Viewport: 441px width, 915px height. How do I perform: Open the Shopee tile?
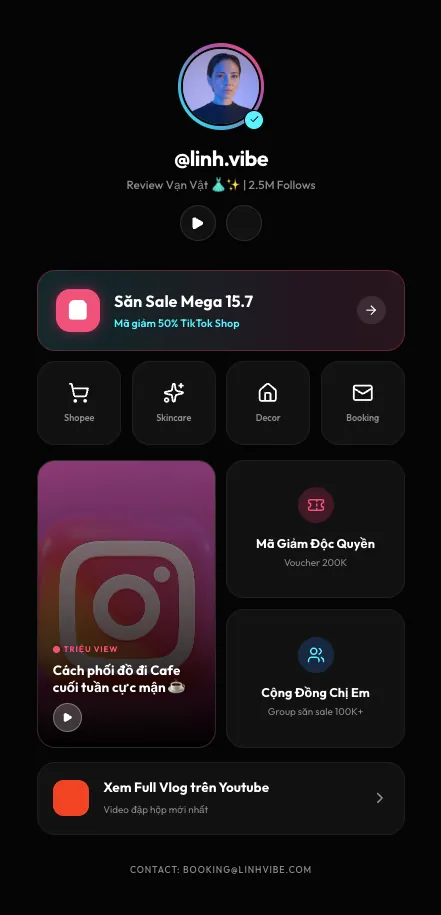pos(79,403)
